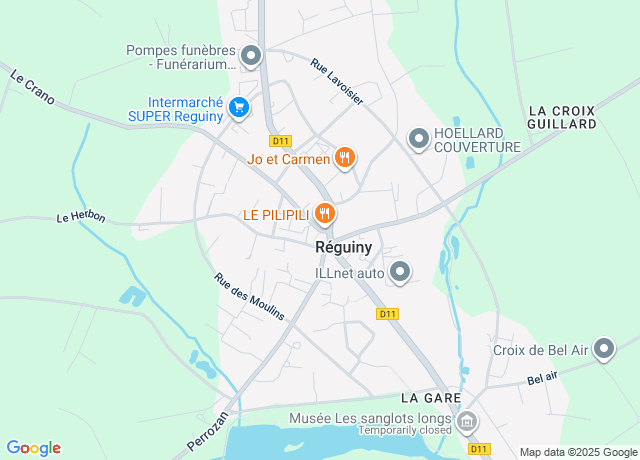Open the Google logo link
The width and height of the screenshot is (640, 460).
pos(34,448)
